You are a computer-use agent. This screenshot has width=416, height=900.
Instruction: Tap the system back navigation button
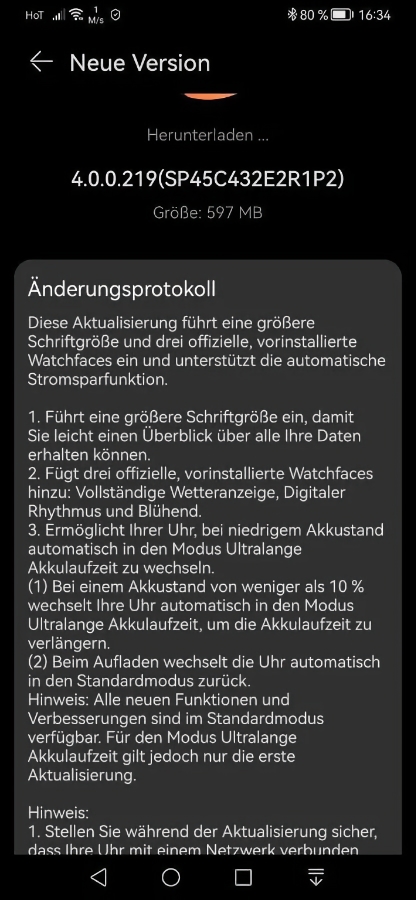[x=99, y=876]
